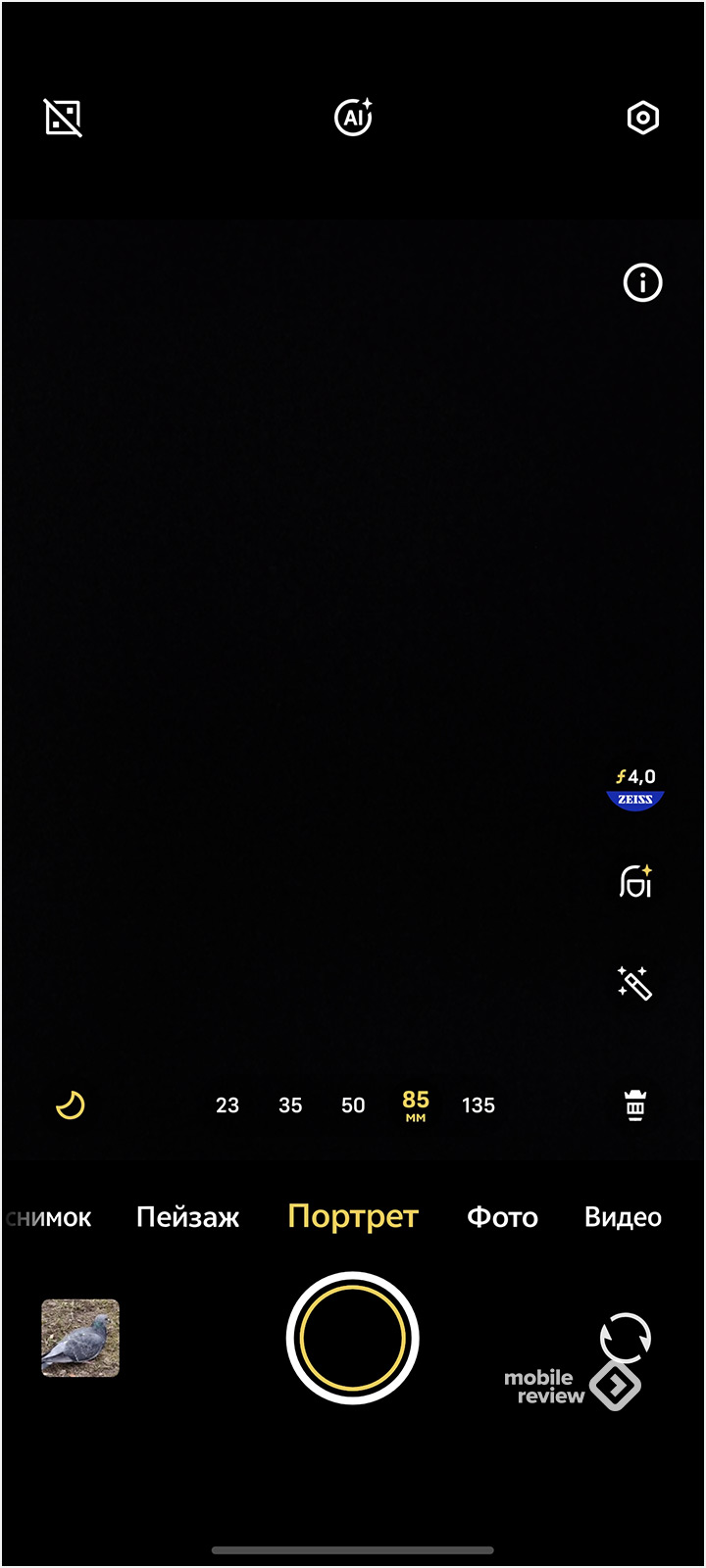This screenshot has width=706, height=1568.
Task: Switch to the Пейзаж mode
Action: click(187, 1217)
